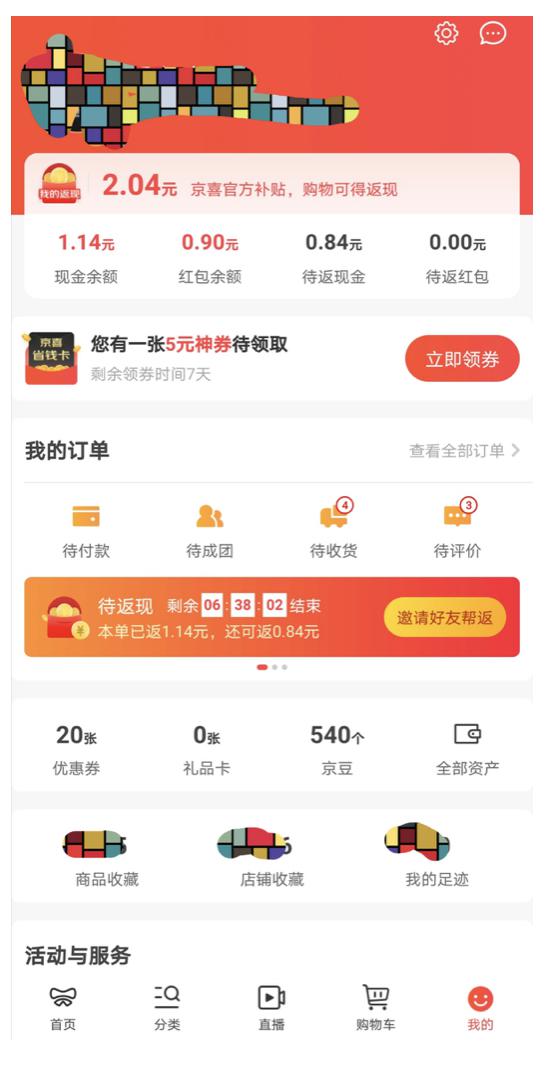Tap 邀请好友帮返 button
546x1072 pixels.
coord(445,617)
